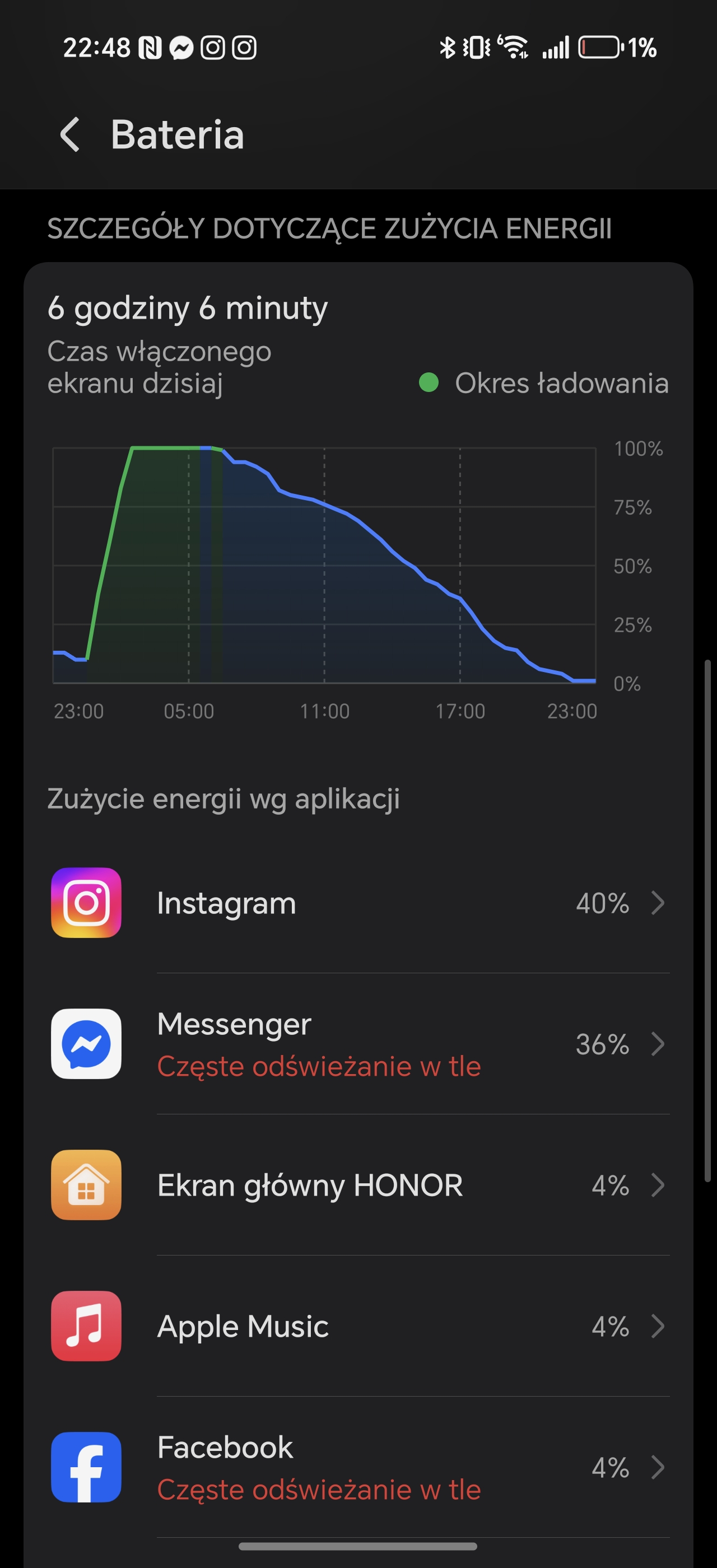The height and width of the screenshot is (1568, 717).
Task: Open Messenger battery usage details
Action: (358, 1044)
